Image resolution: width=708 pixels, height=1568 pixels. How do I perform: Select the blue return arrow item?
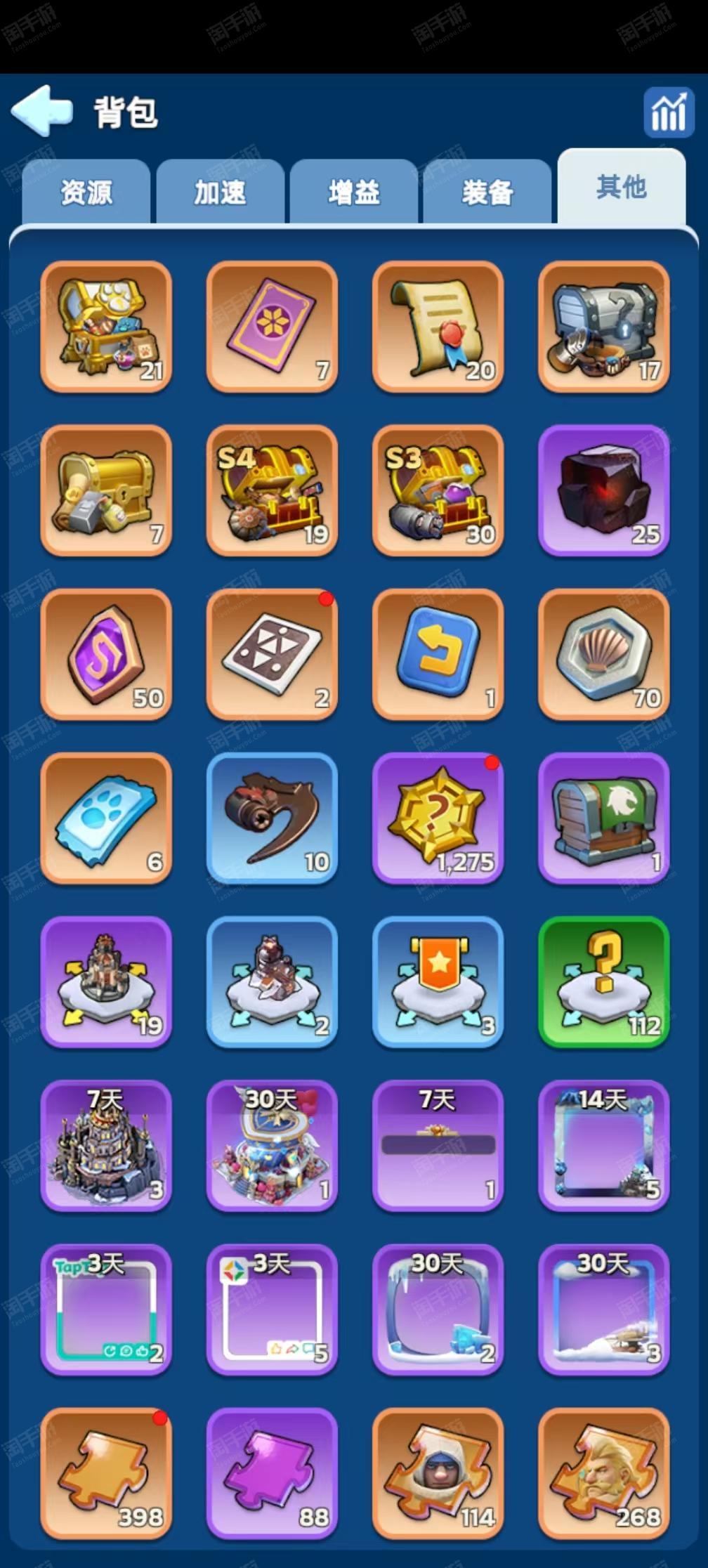pyautogui.click(x=438, y=654)
